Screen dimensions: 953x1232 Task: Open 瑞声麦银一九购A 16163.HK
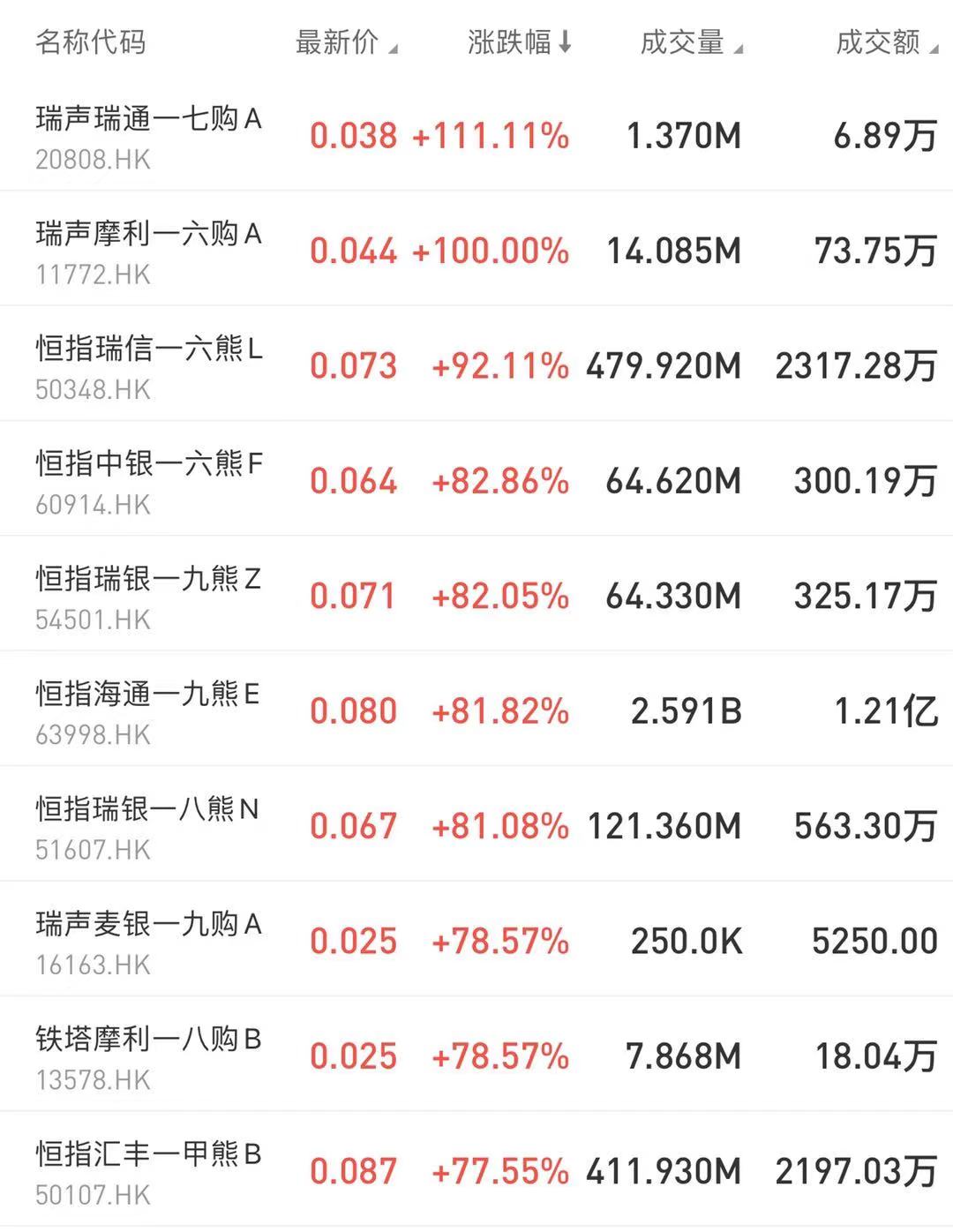click(x=149, y=942)
